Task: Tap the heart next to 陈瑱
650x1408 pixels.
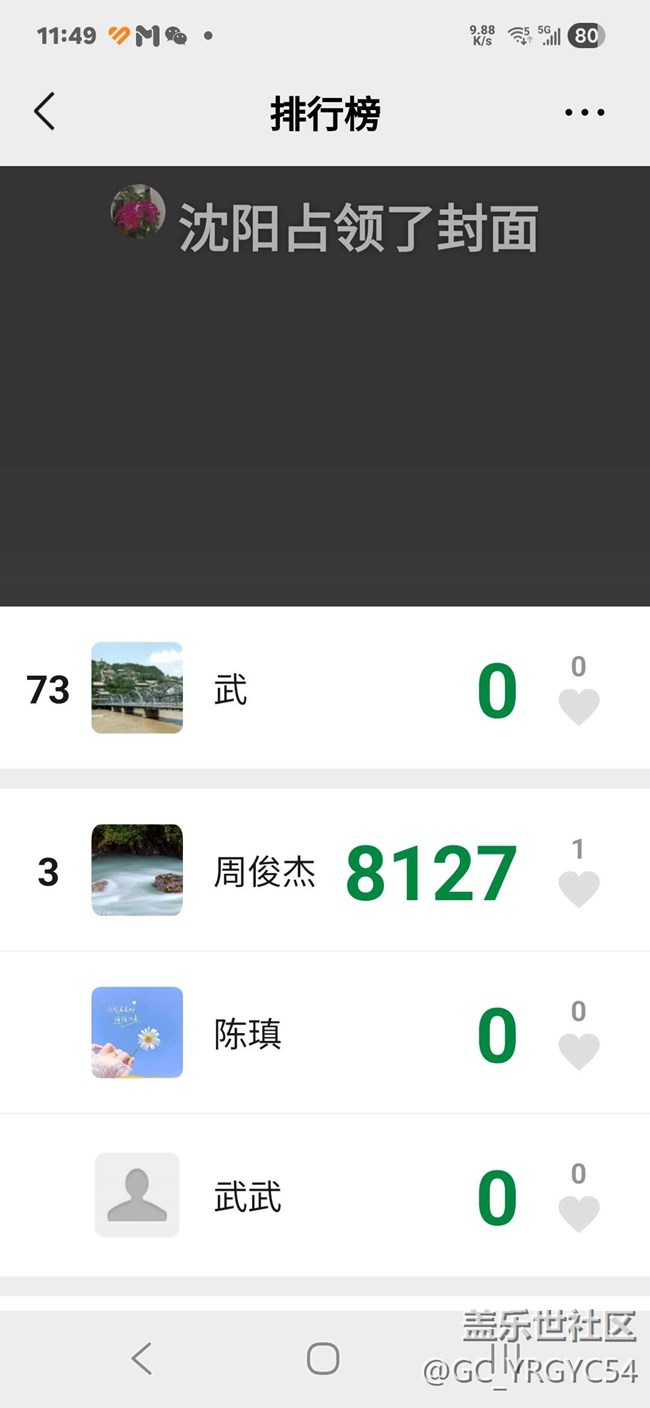Action: click(x=578, y=1050)
